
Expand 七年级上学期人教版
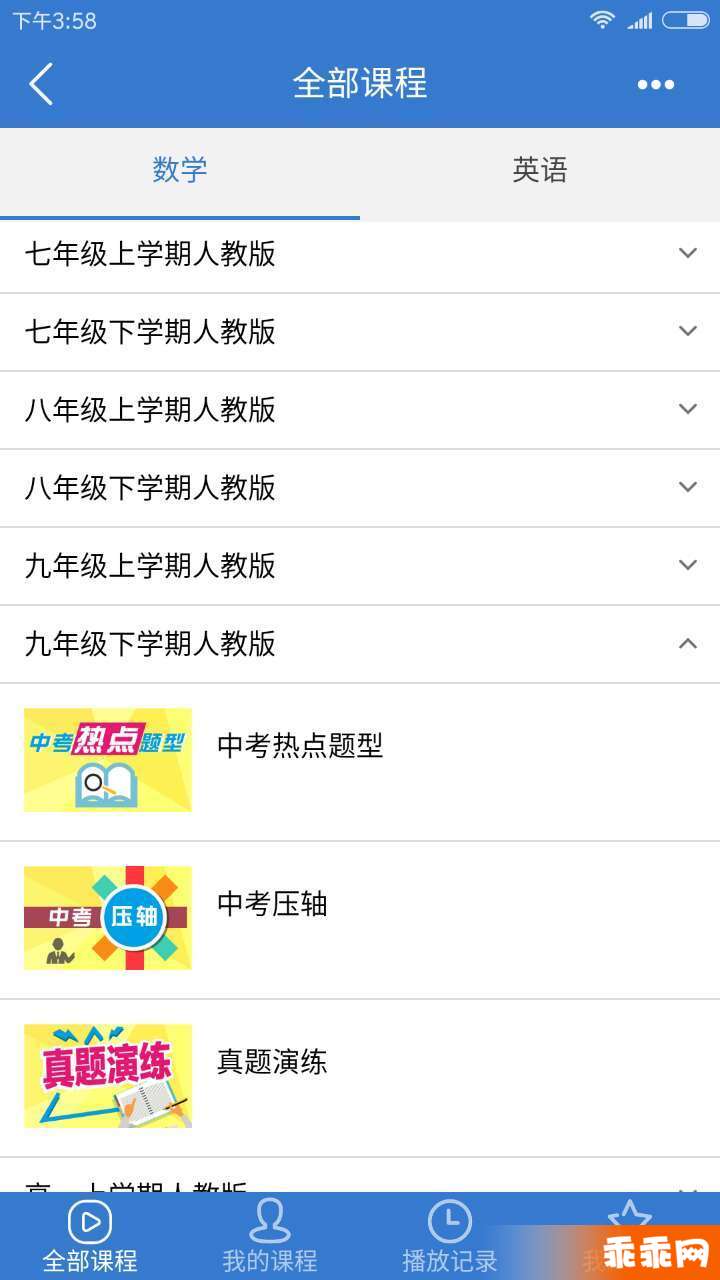[360, 254]
